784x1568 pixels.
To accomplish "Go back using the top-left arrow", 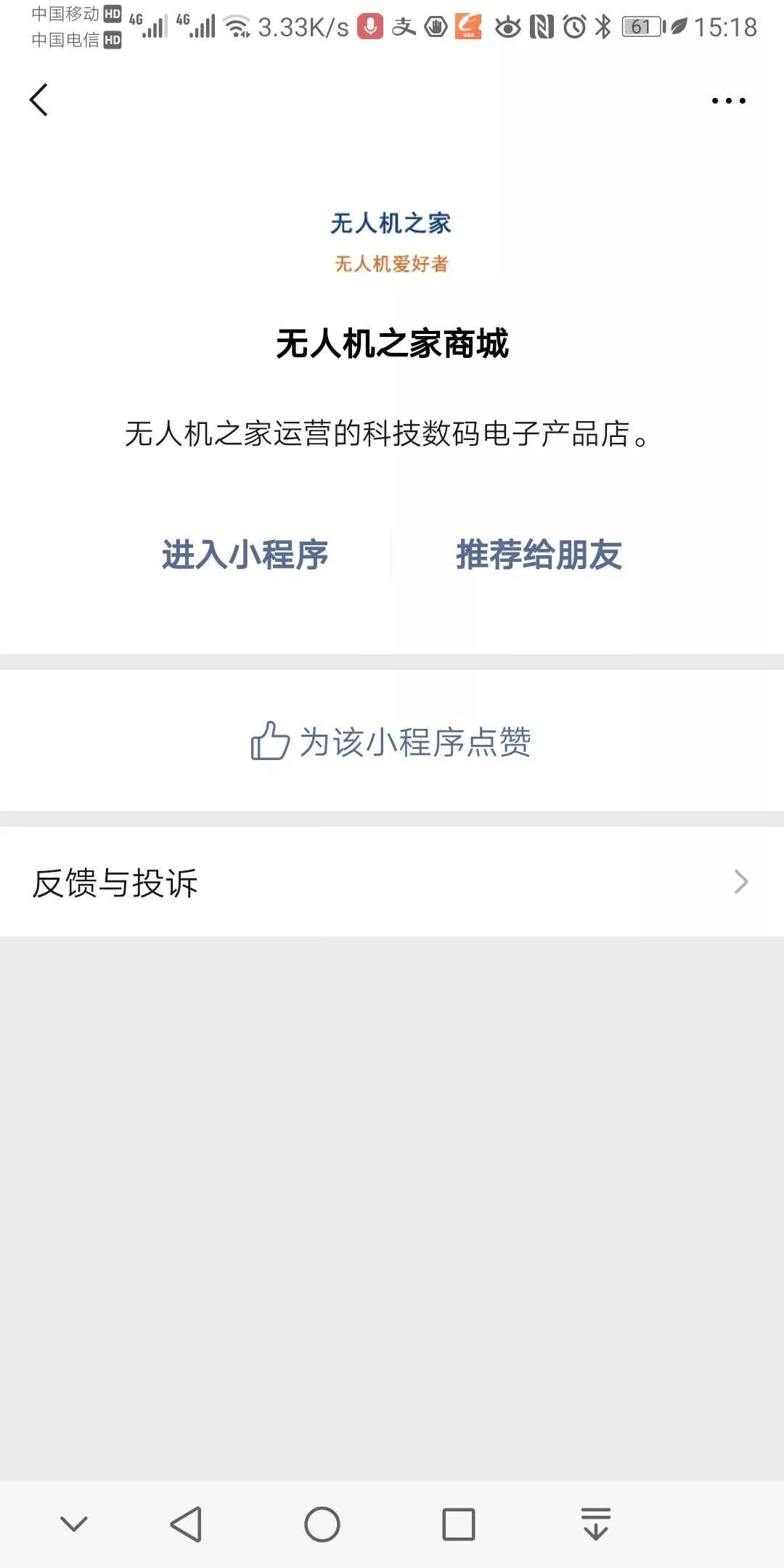I will click(39, 99).
